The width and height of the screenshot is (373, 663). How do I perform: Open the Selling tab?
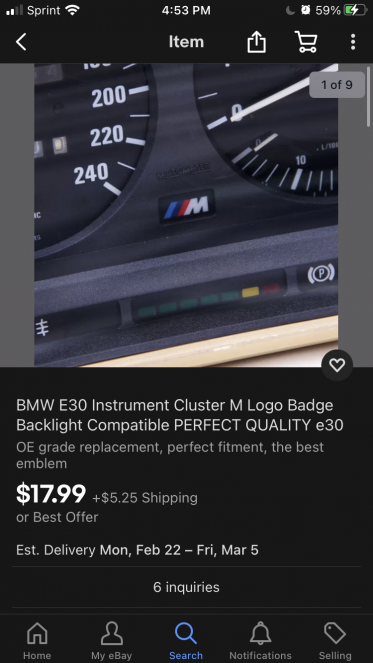pyautogui.click(x=335, y=641)
